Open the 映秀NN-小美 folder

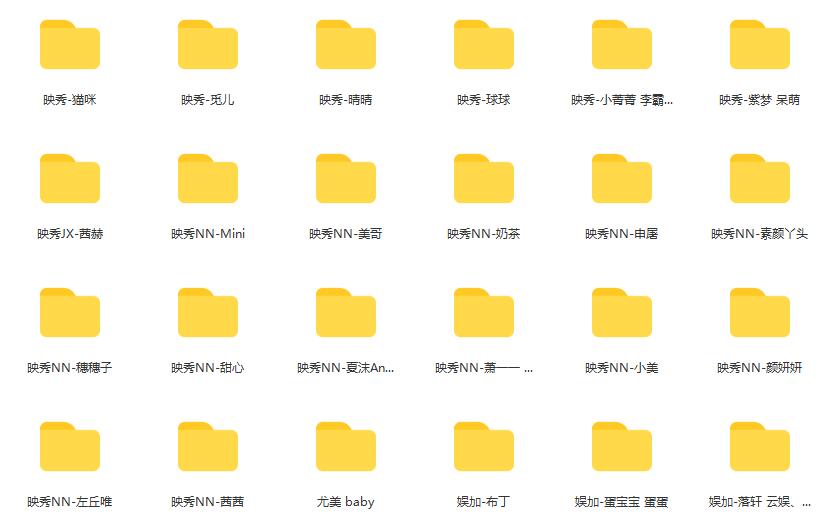622,313
